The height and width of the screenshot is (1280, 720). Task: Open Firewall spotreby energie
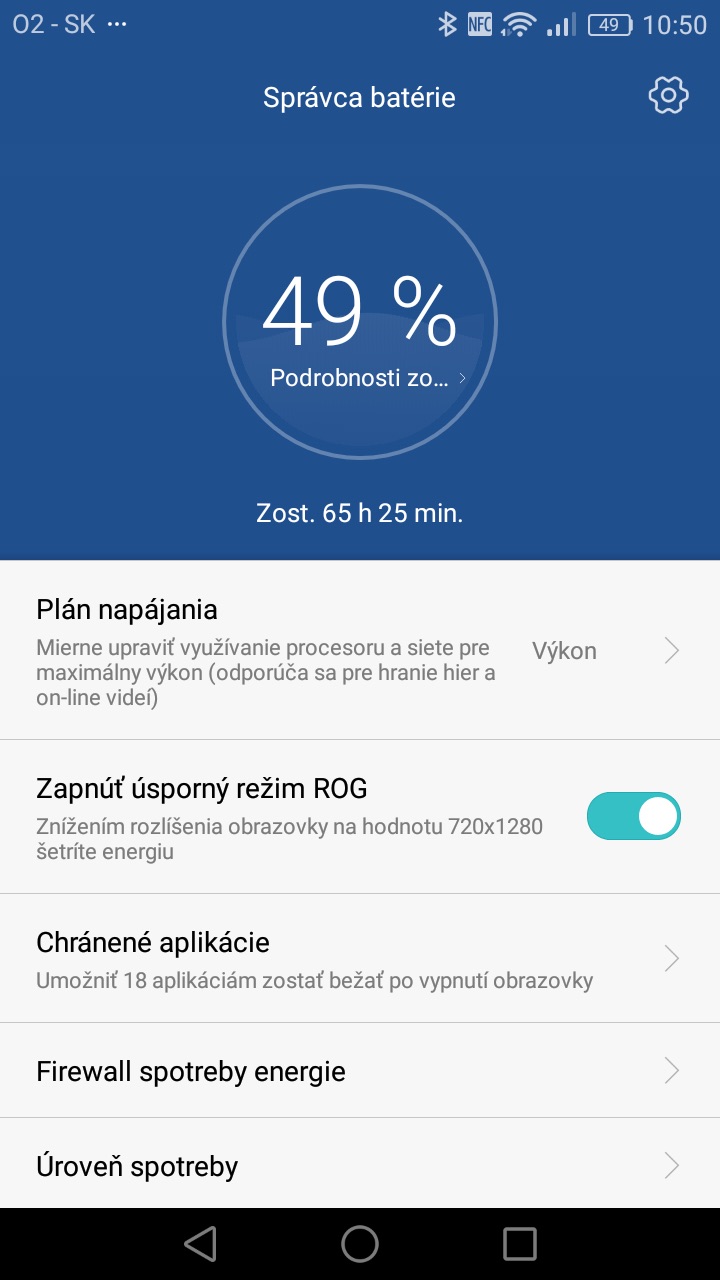(360, 1071)
